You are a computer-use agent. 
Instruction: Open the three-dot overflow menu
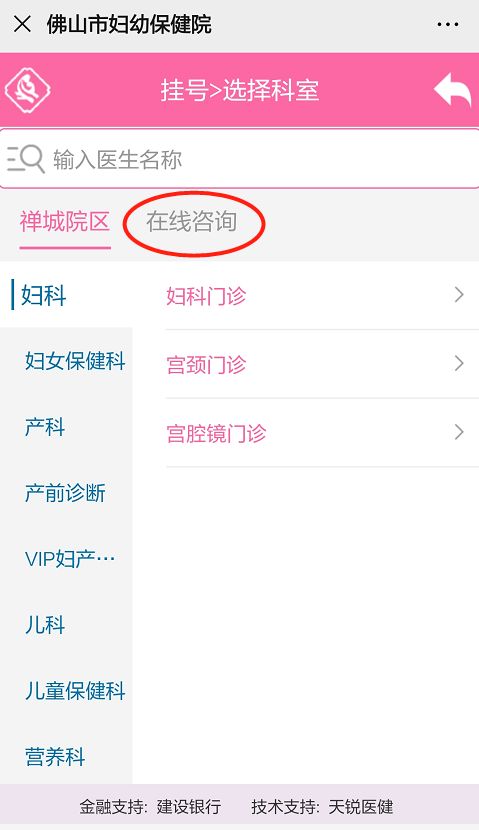point(448,24)
